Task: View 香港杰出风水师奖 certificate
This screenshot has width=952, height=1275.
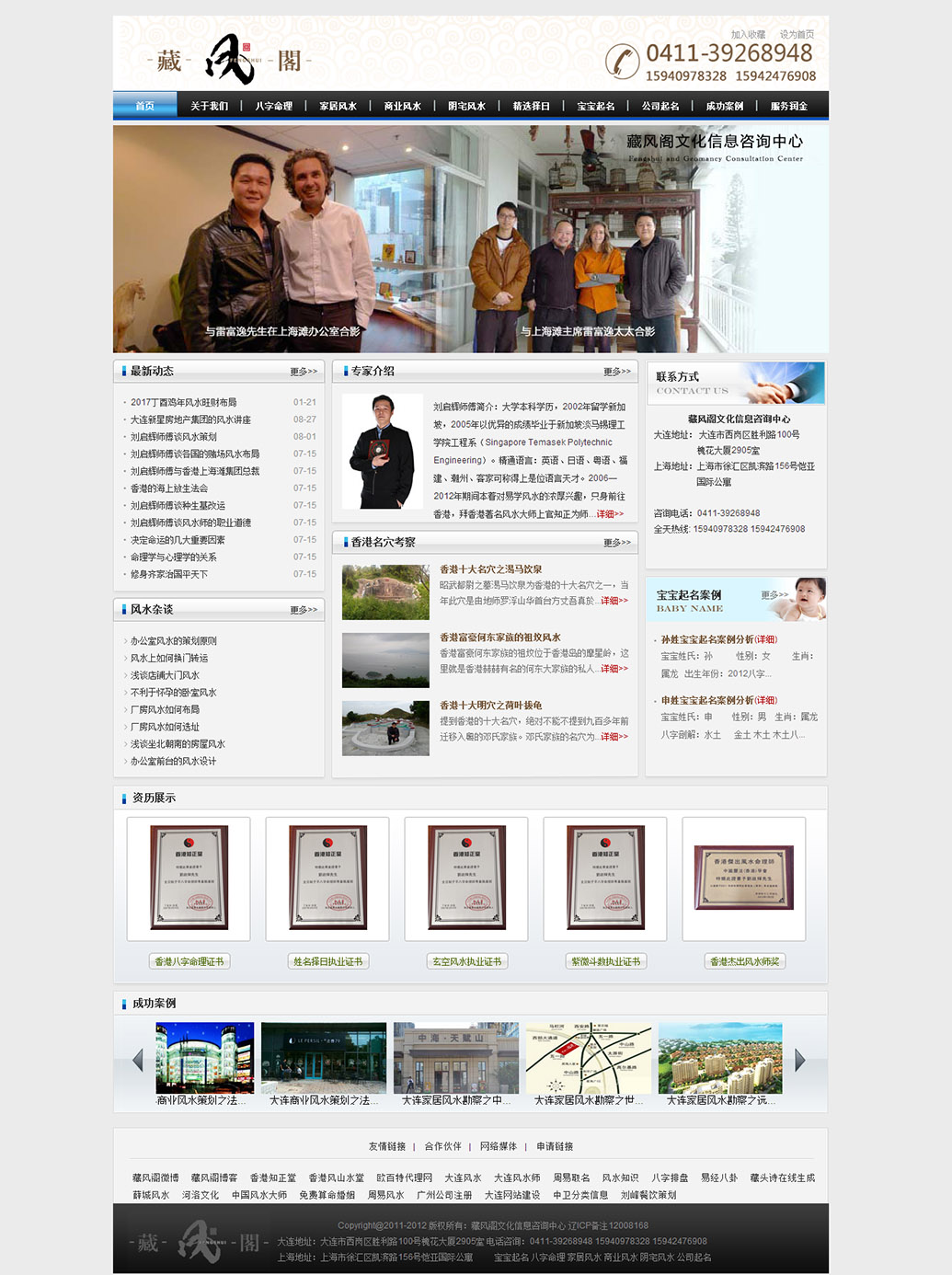Action: pos(744,961)
